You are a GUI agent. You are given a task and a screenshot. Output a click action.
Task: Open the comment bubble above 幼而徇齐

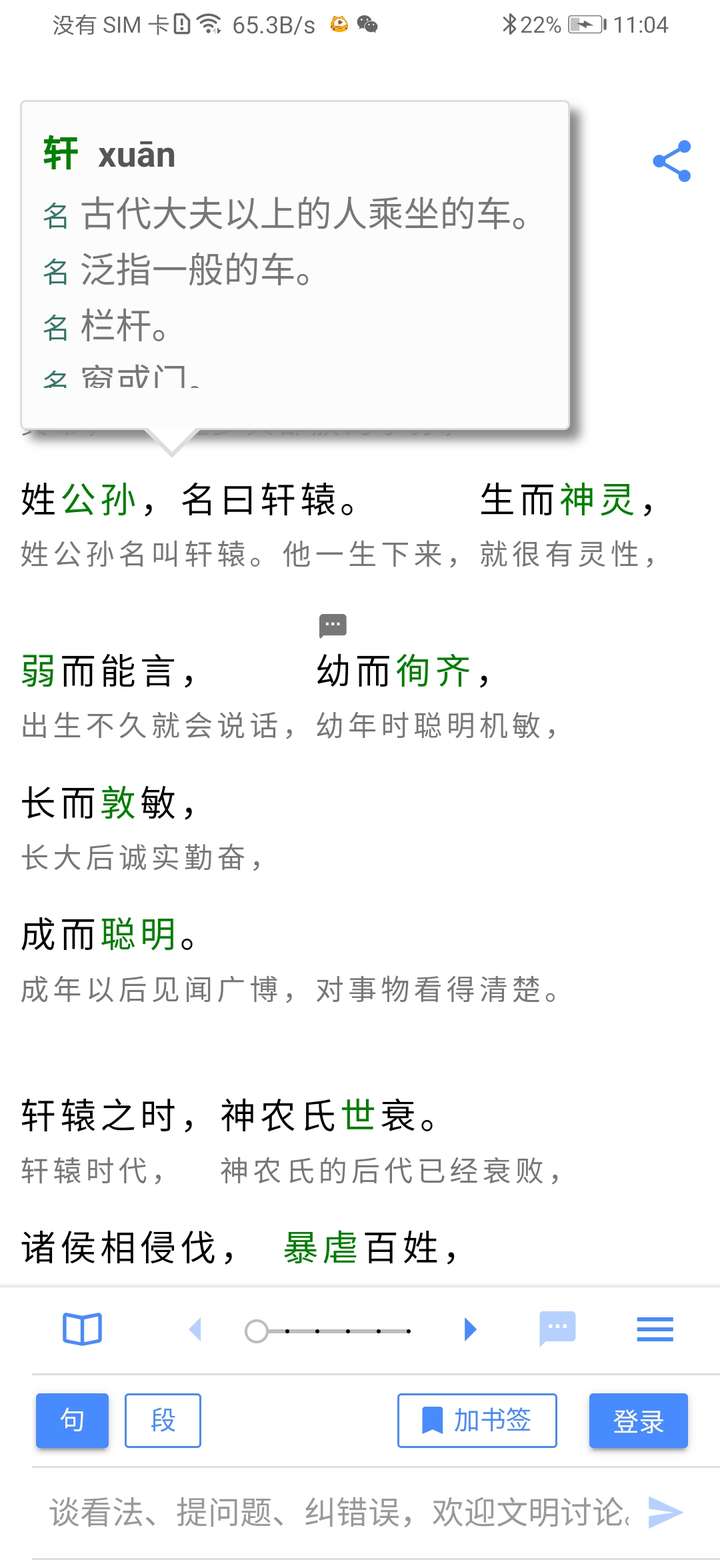[333, 626]
